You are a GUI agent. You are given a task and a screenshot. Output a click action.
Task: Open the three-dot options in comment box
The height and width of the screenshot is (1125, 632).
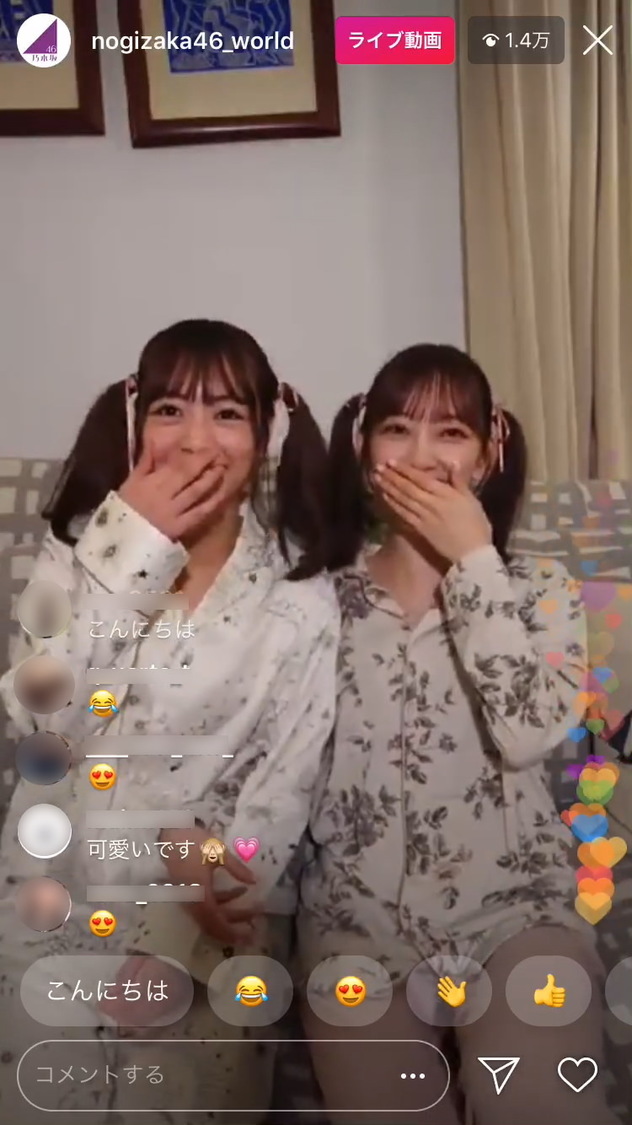coord(413,1076)
